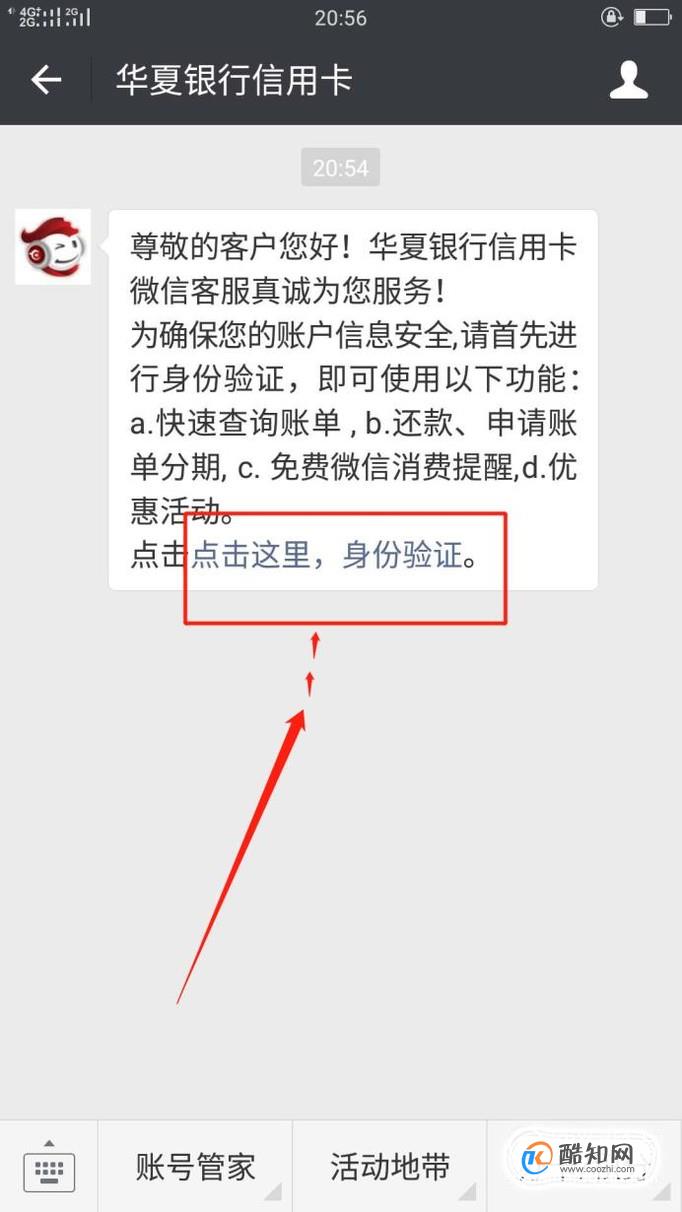The width and height of the screenshot is (682, 1212).
Task: Open the Huaxia Bank avatar
Action: [53, 247]
